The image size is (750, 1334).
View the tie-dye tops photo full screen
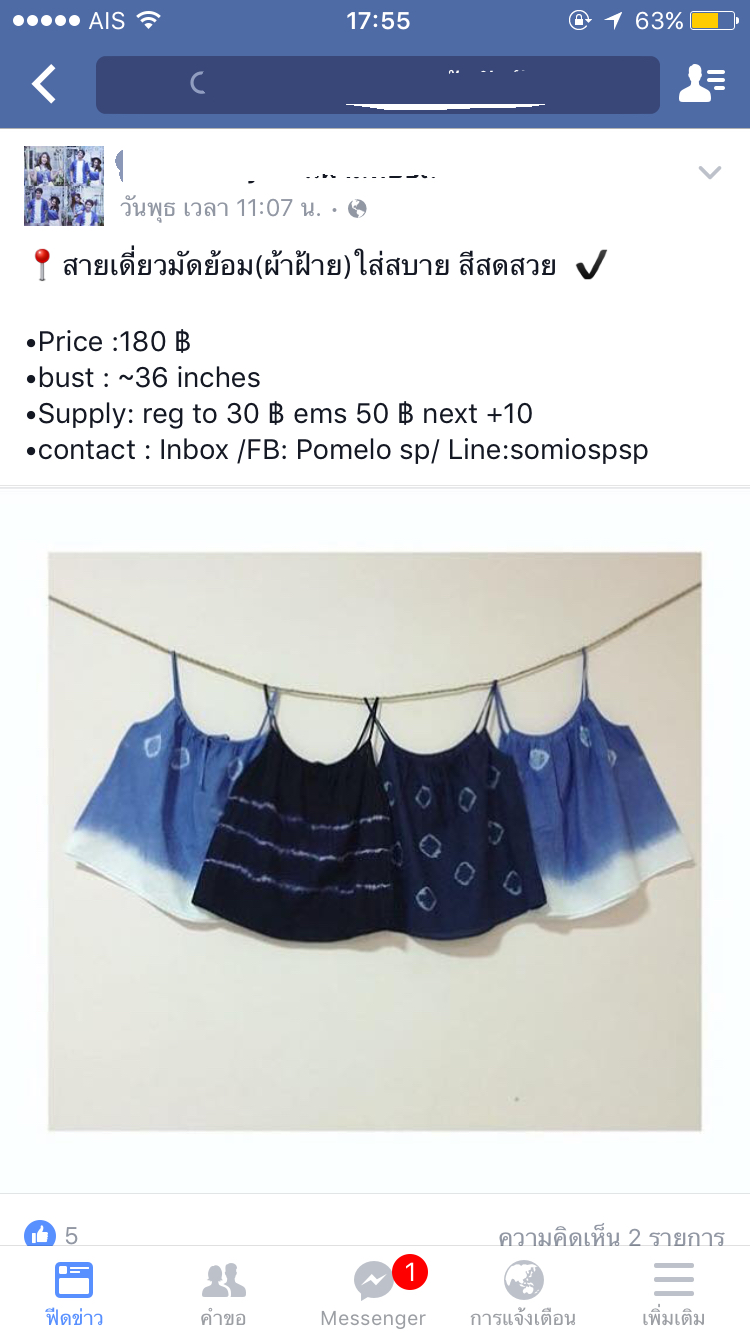click(375, 840)
